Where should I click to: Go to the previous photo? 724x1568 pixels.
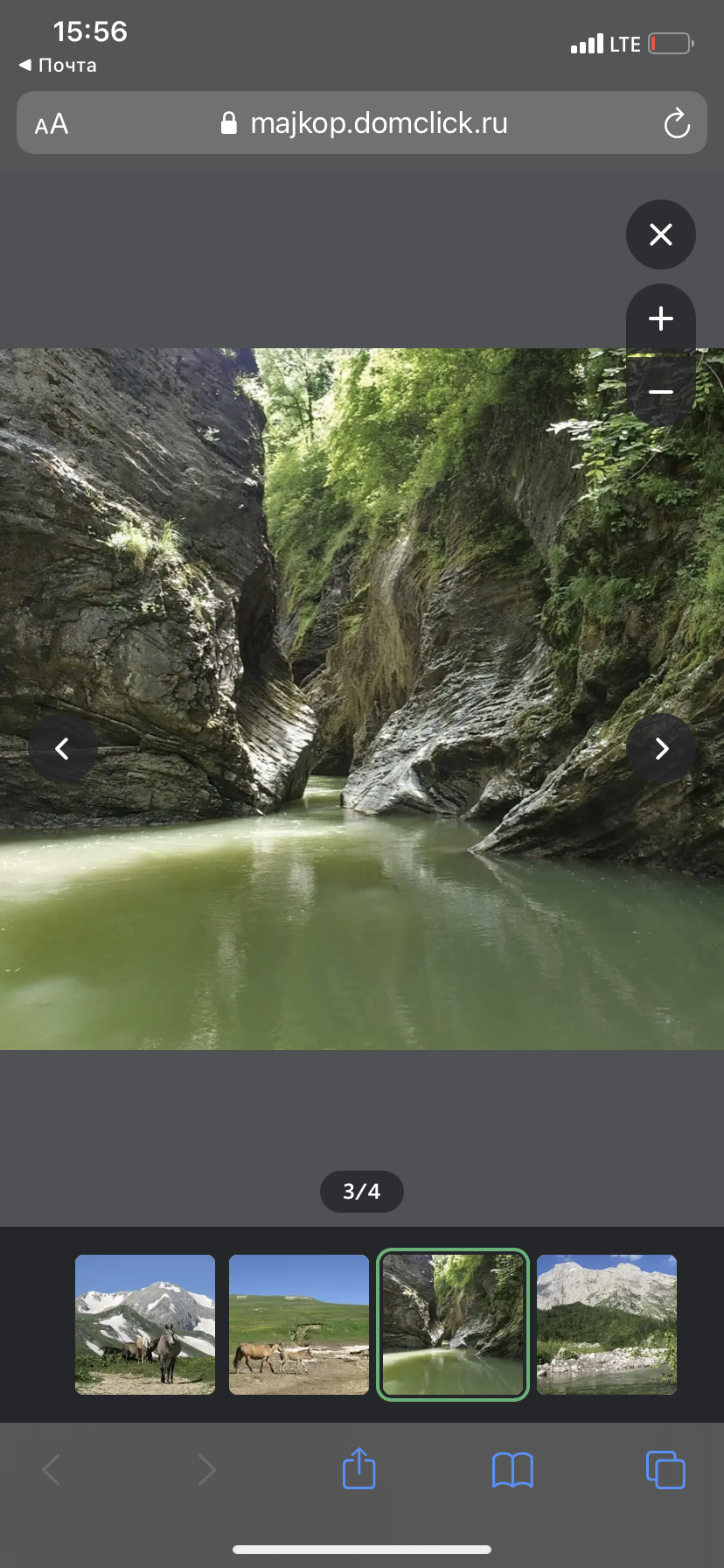point(63,748)
